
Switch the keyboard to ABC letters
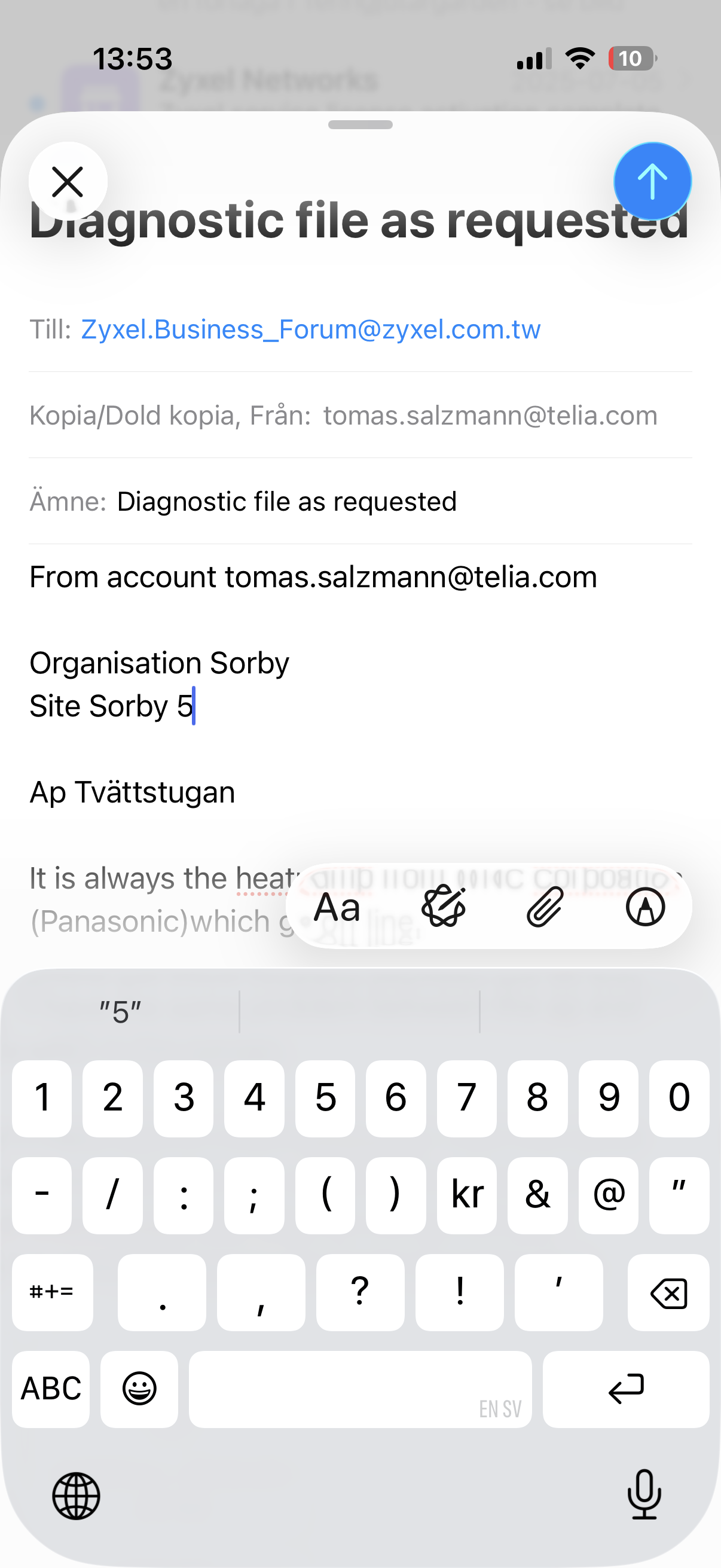click(51, 1389)
